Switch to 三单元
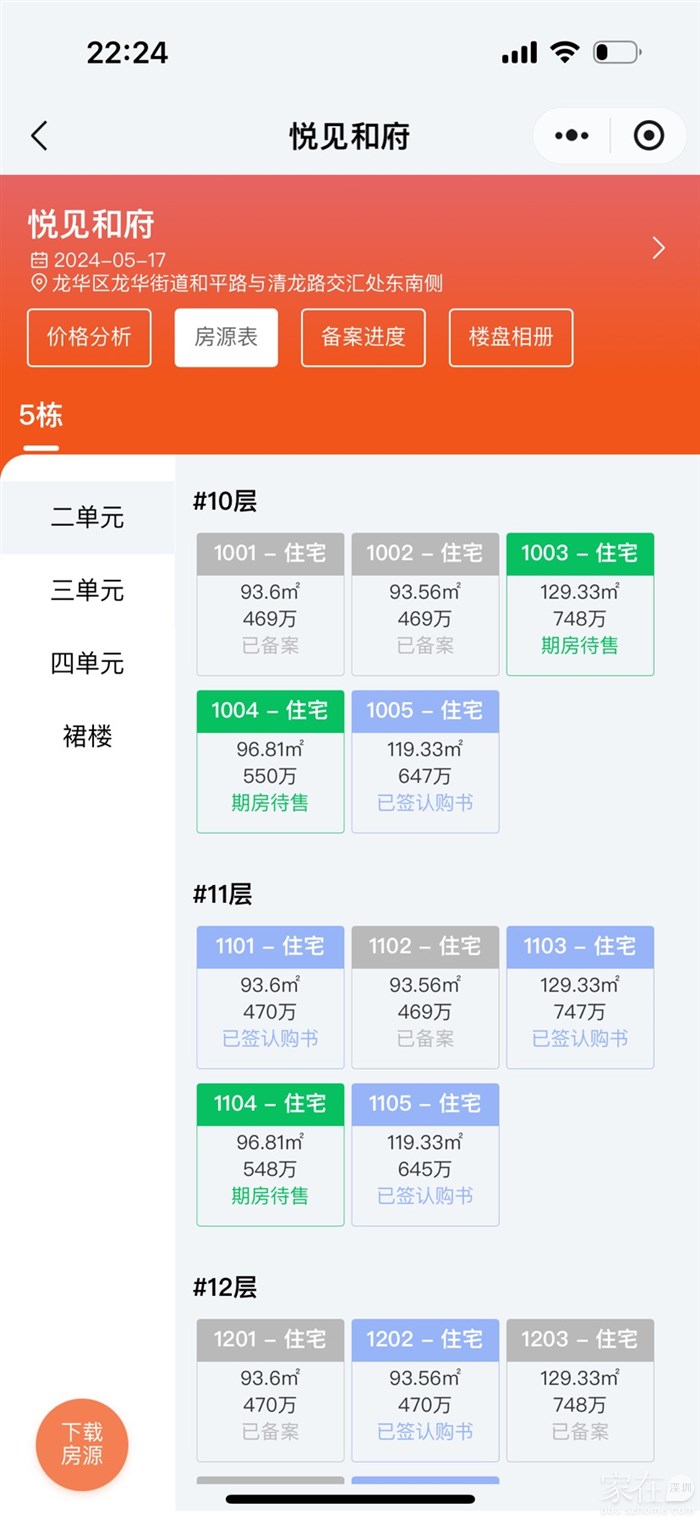 coord(87,591)
